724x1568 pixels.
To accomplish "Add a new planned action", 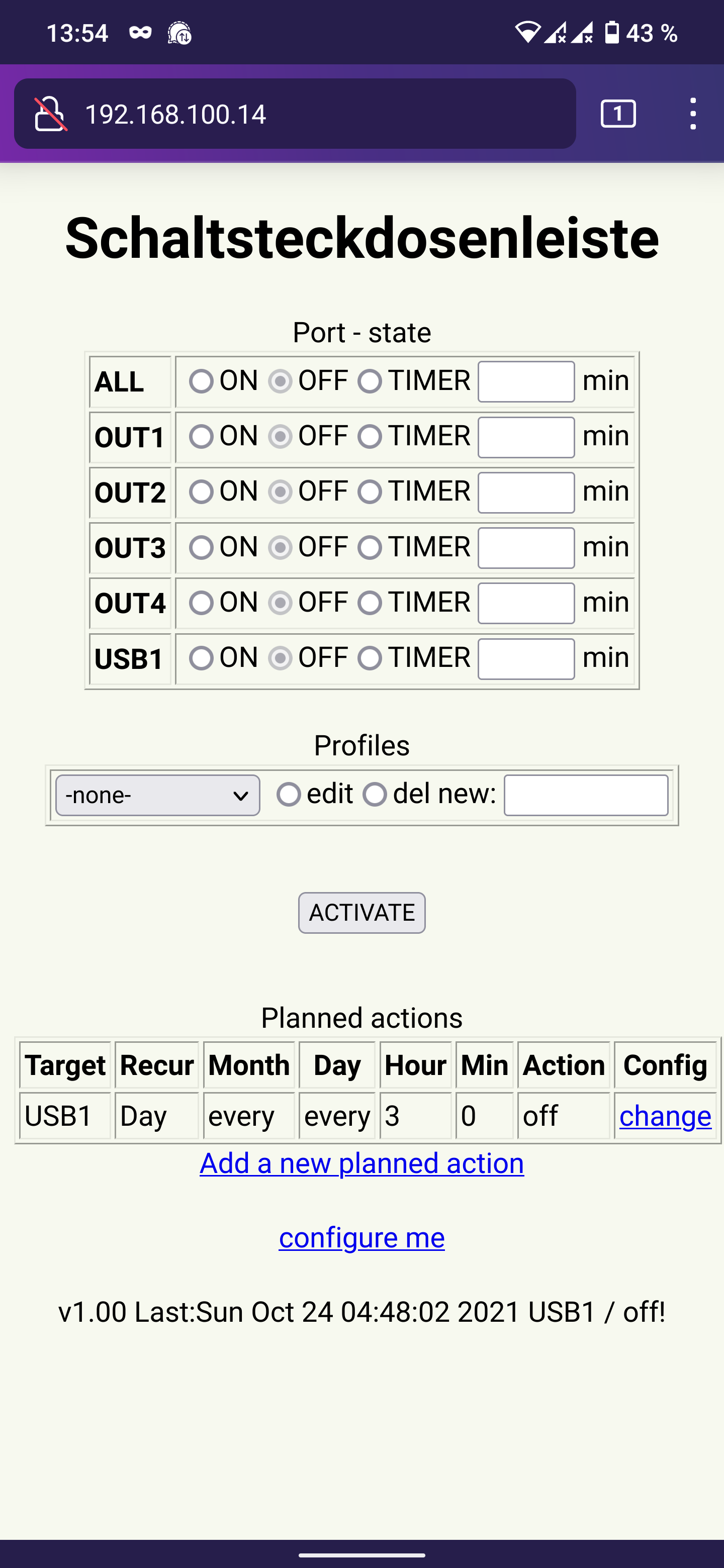I will tap(361, 1163).
